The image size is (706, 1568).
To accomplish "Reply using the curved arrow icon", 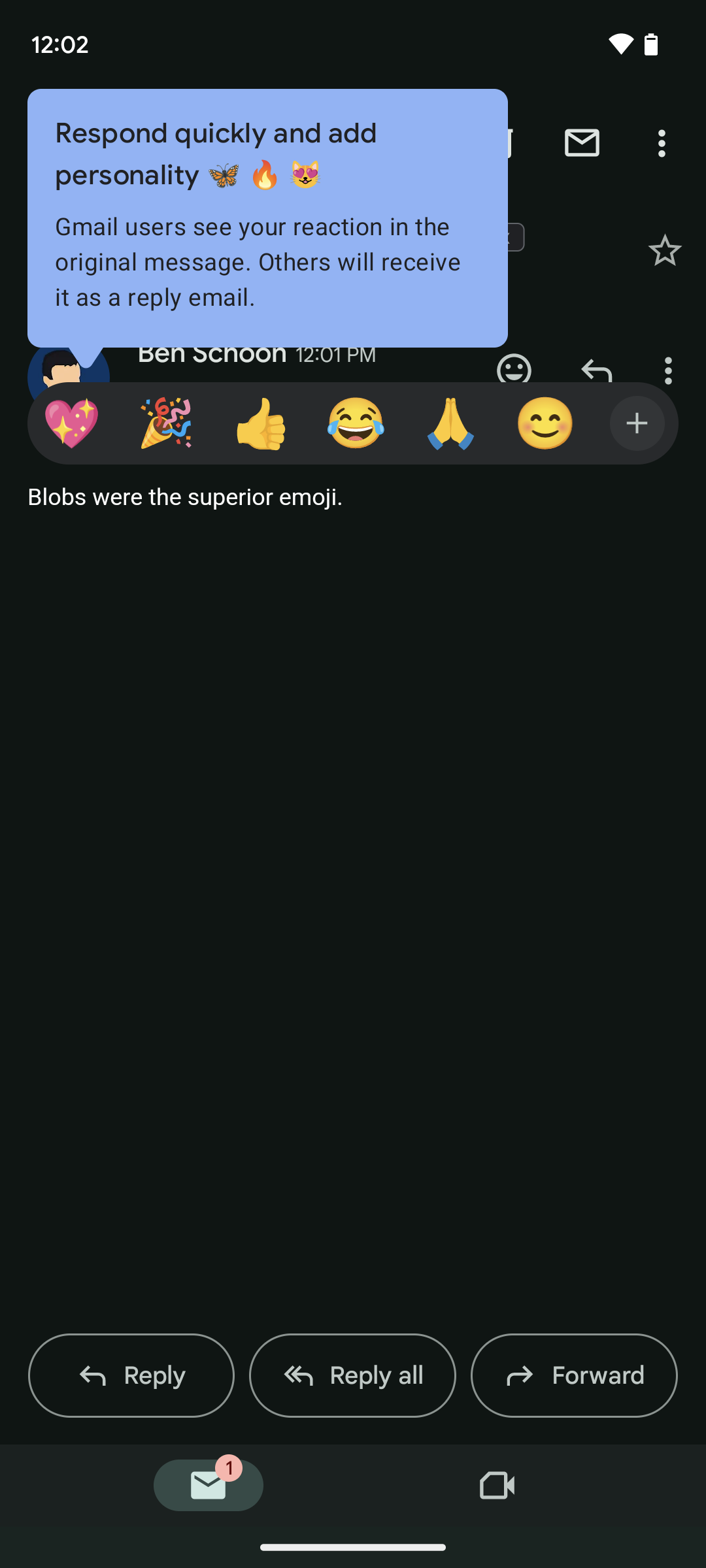I will (596, 370).
